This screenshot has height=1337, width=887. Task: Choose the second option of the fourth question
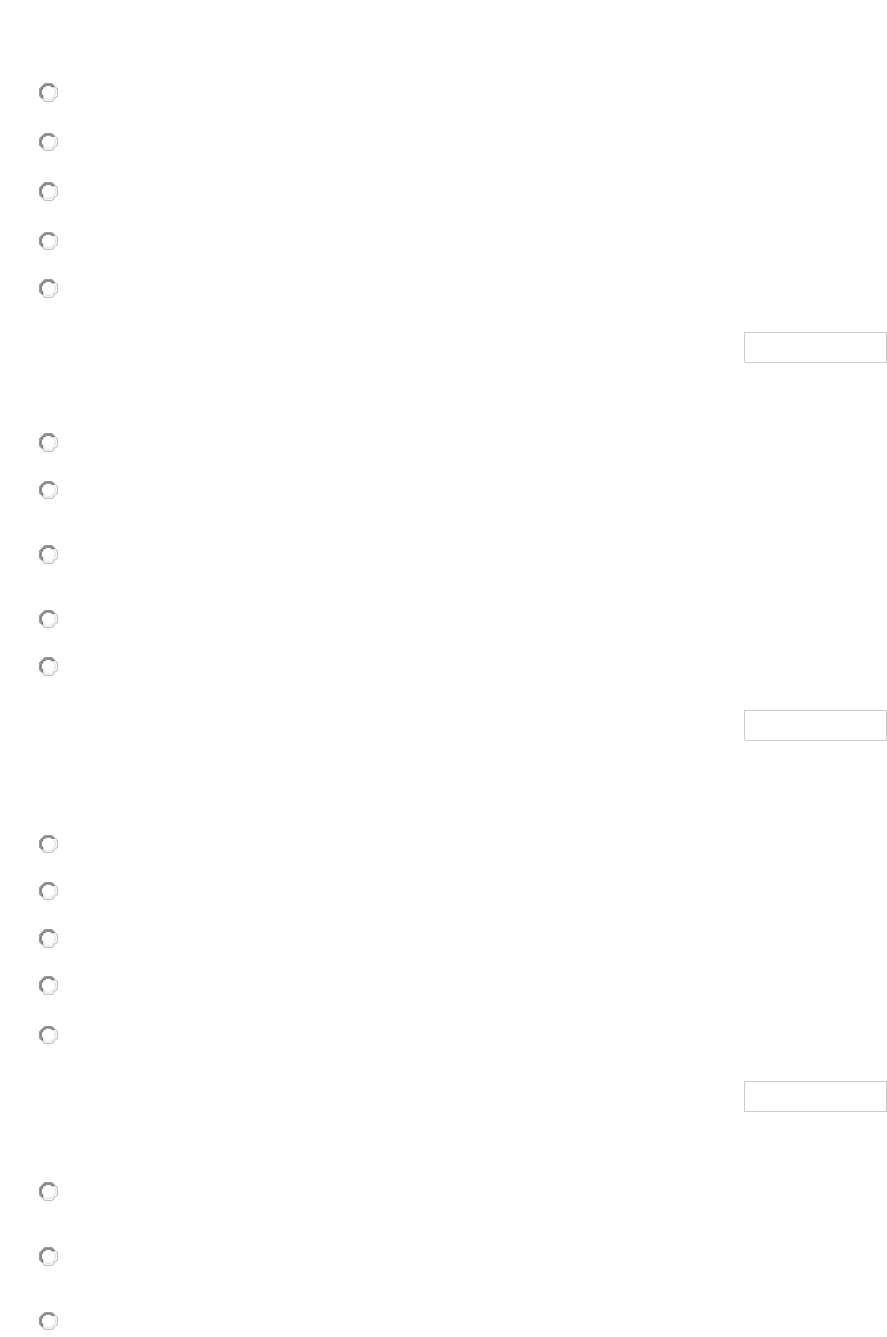48,1256
